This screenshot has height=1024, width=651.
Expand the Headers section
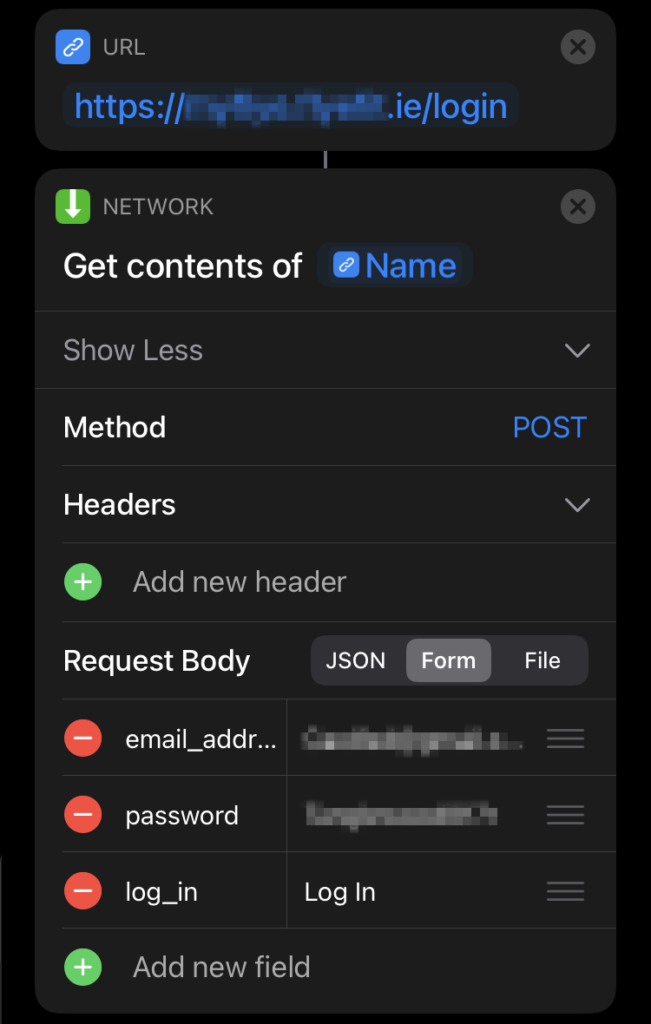577,505
